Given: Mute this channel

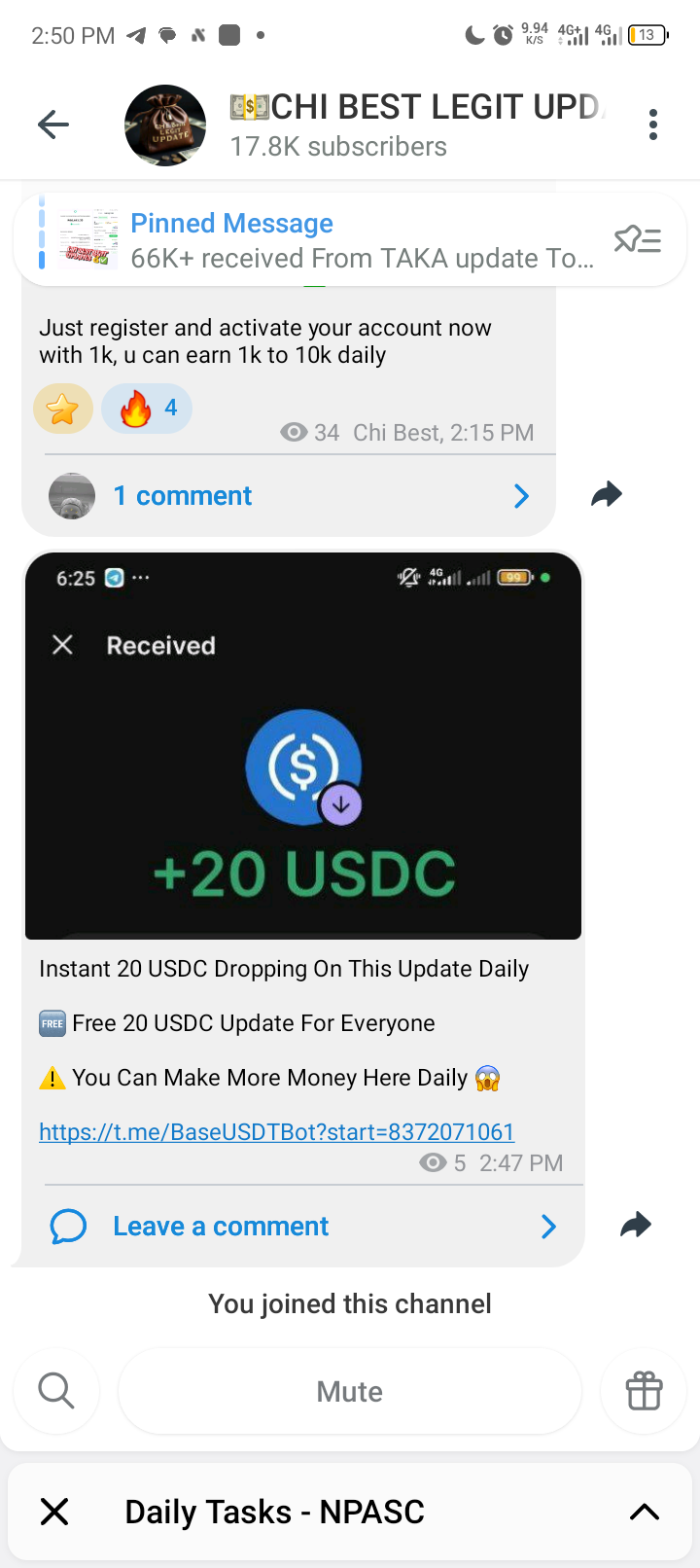Looking at the screenshot, I should coord(350,1392).
